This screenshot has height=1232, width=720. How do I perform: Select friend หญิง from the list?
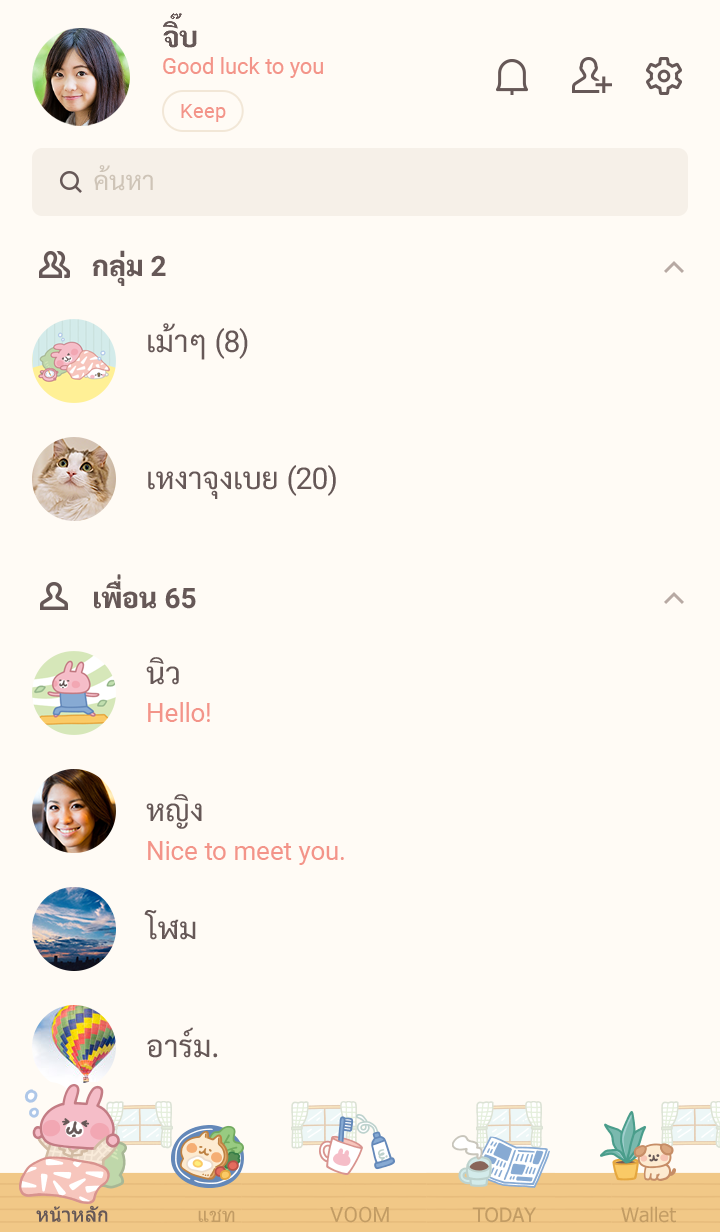click(x=175, y=811)
